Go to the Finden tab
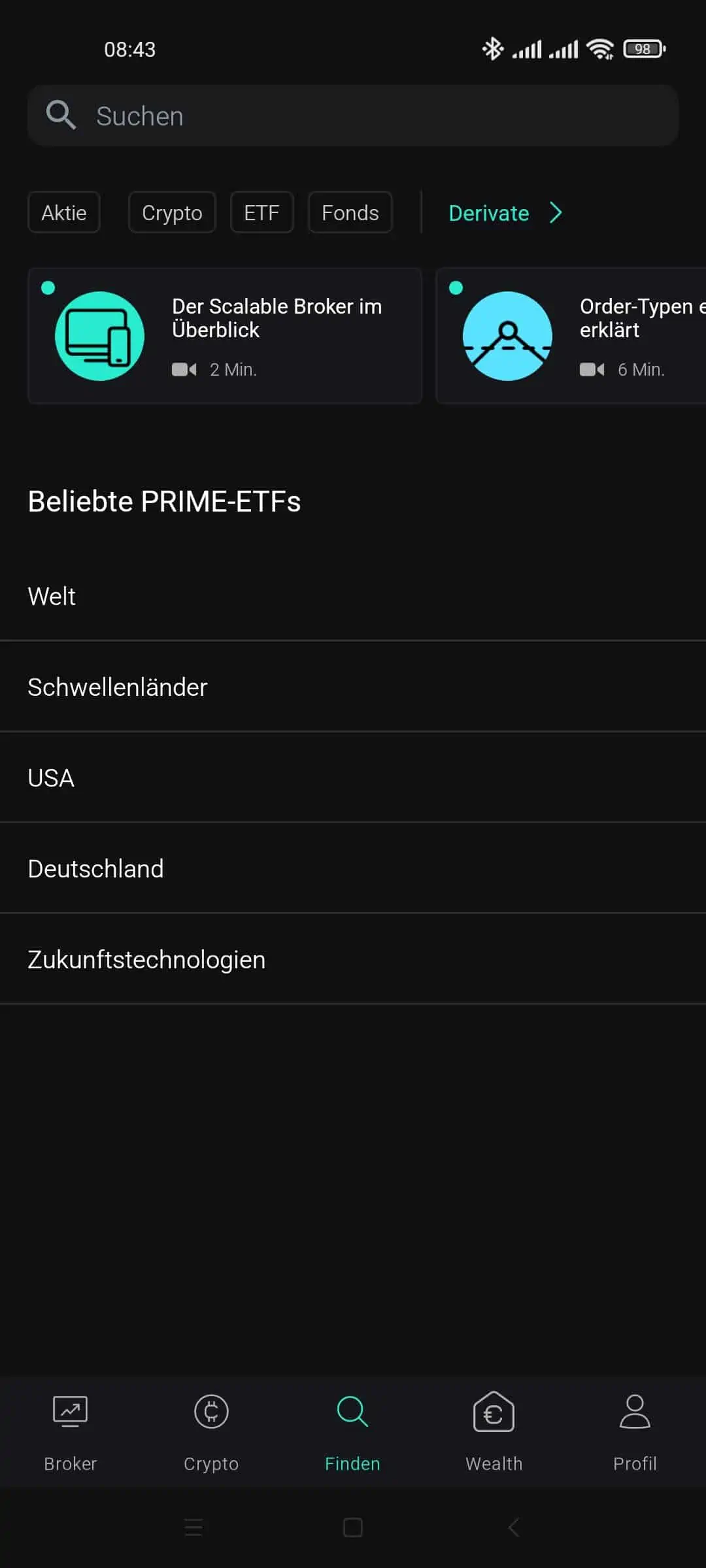This screenshot has height=1568, width=706. coord(353,1431)
